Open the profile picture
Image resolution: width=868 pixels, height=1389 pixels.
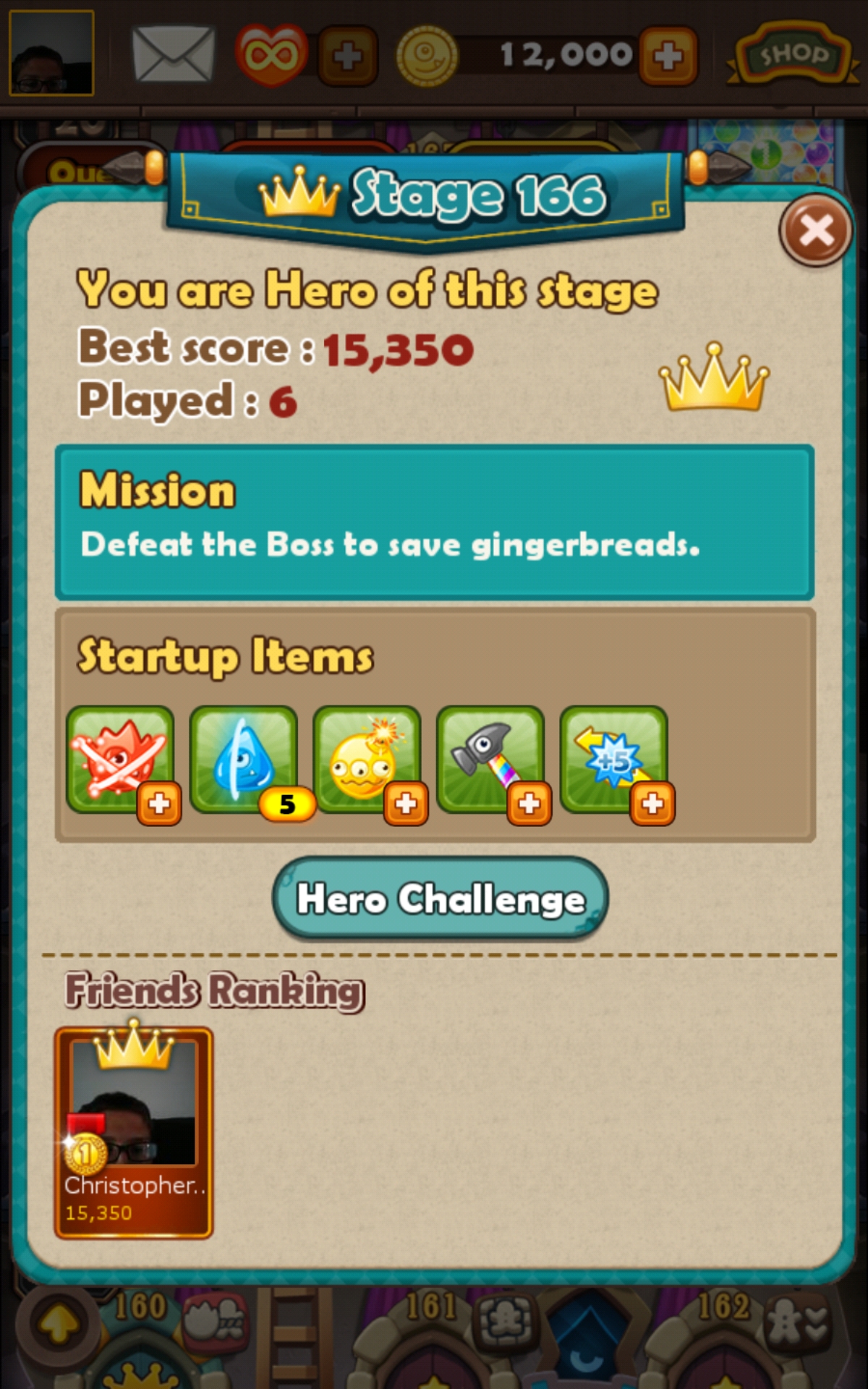pos(51,53)
